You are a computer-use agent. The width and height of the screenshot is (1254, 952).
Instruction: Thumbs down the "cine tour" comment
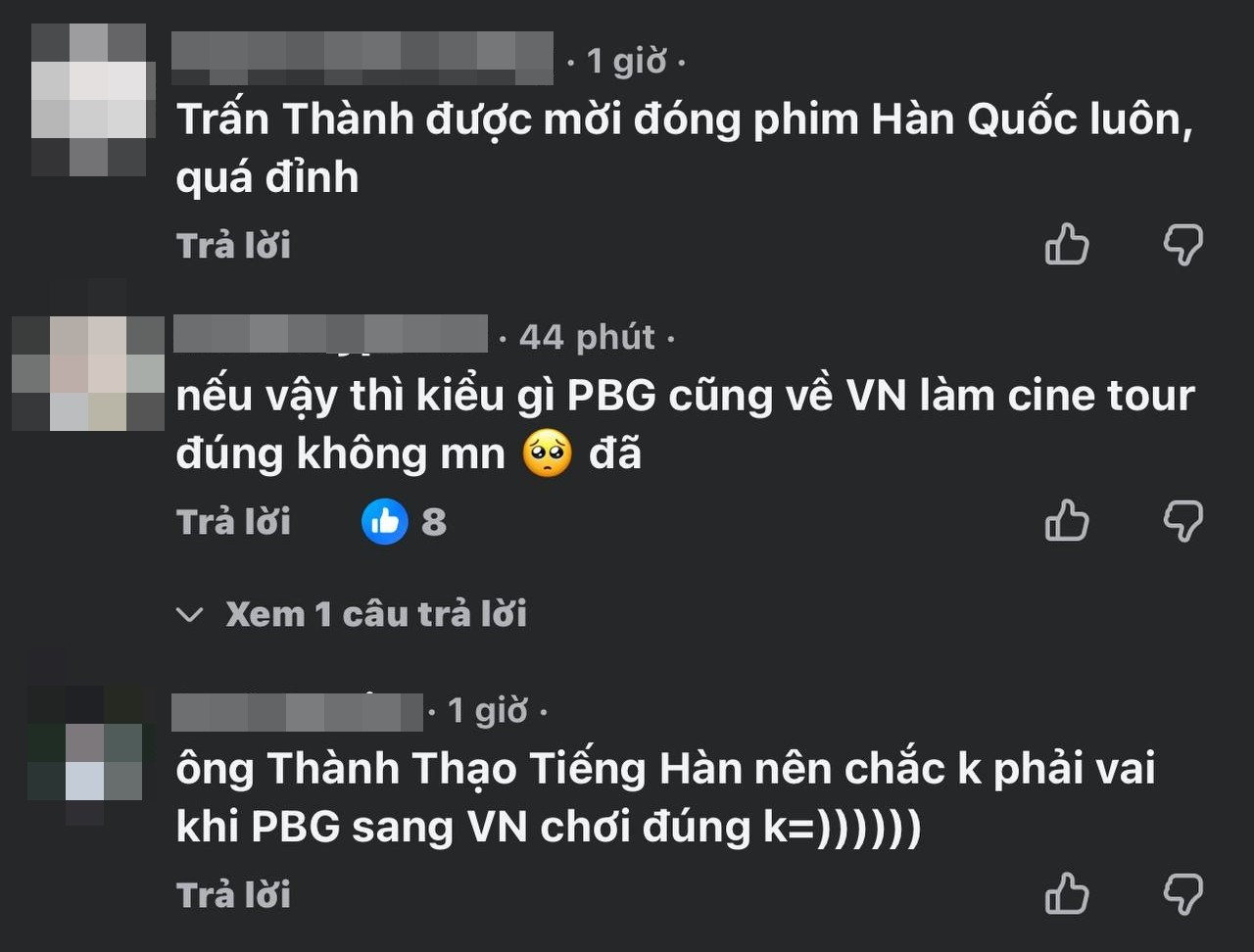[x=1182, y=521]
